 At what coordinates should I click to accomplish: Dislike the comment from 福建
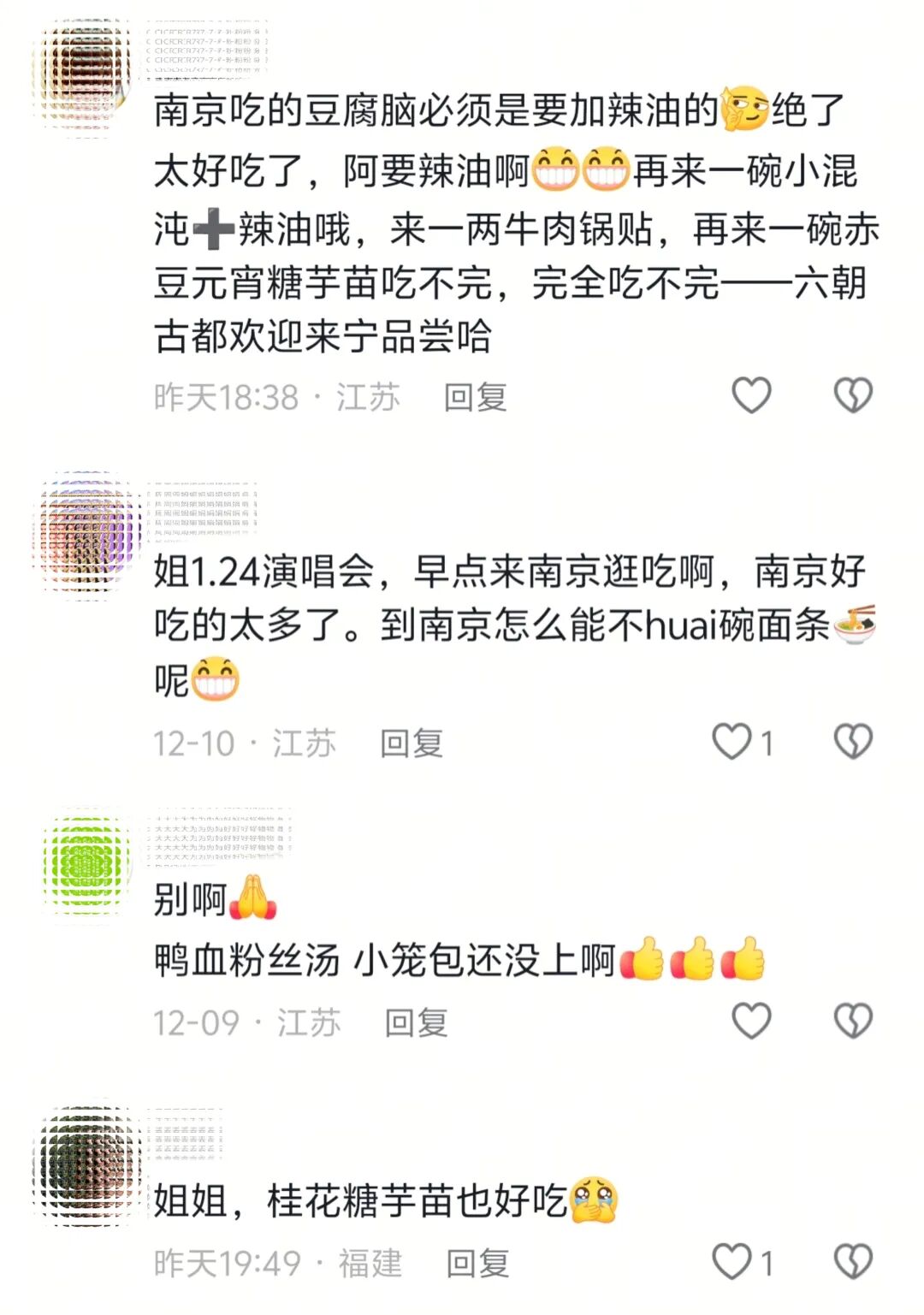pos(852,1262)
